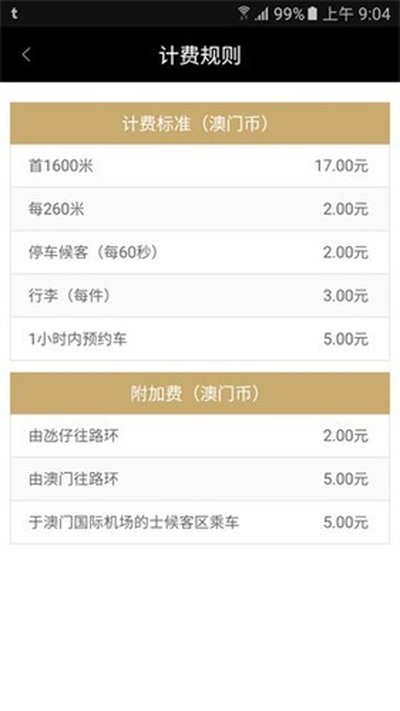Go back from the 计费规则 page
Screen dimensions: 400x711
[x=26, y=55]
